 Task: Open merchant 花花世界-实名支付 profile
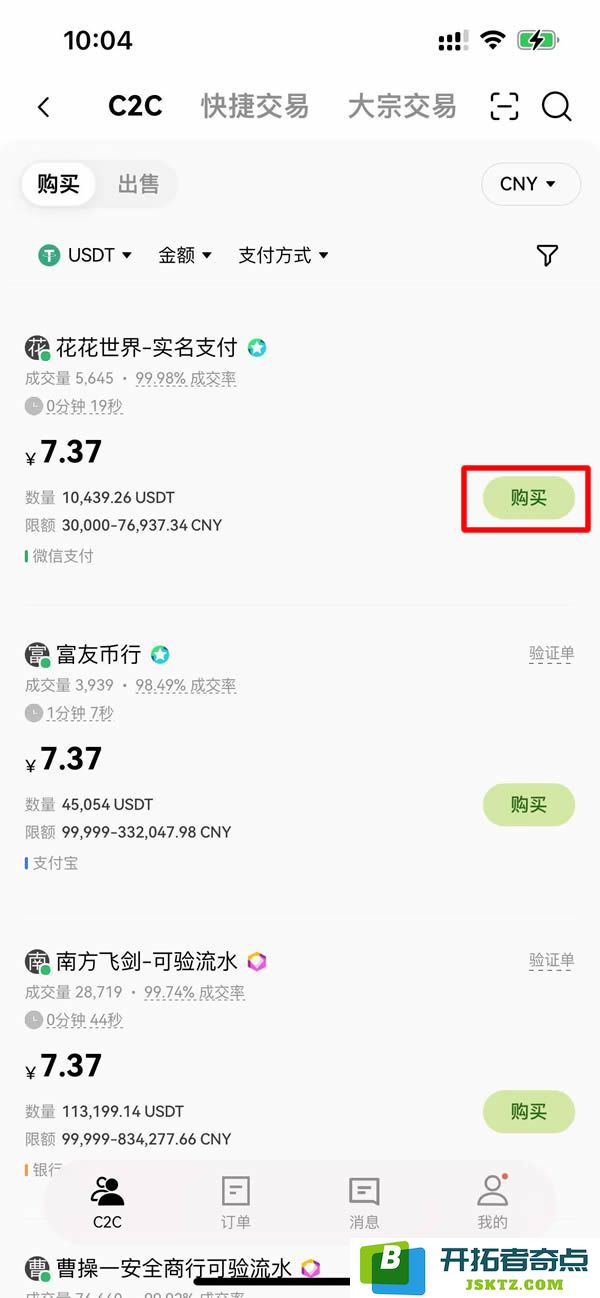click(x=146, y=347)
